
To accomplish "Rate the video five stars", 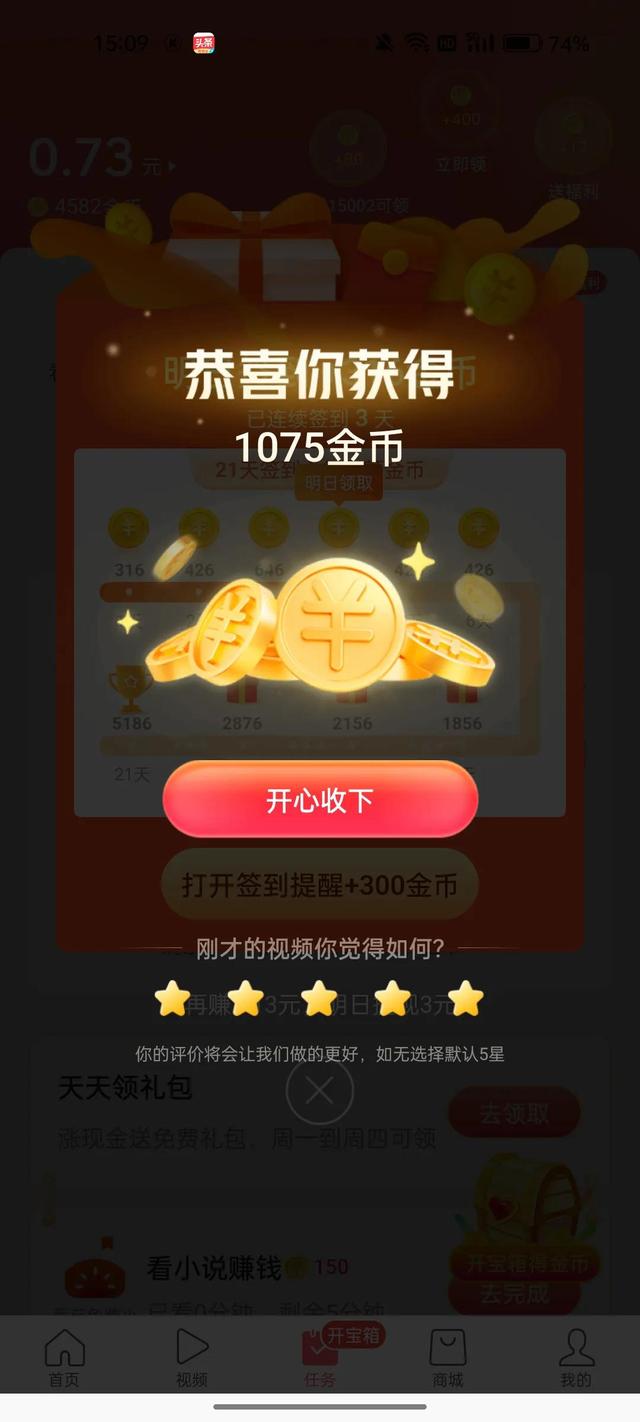I will [466, 998].
